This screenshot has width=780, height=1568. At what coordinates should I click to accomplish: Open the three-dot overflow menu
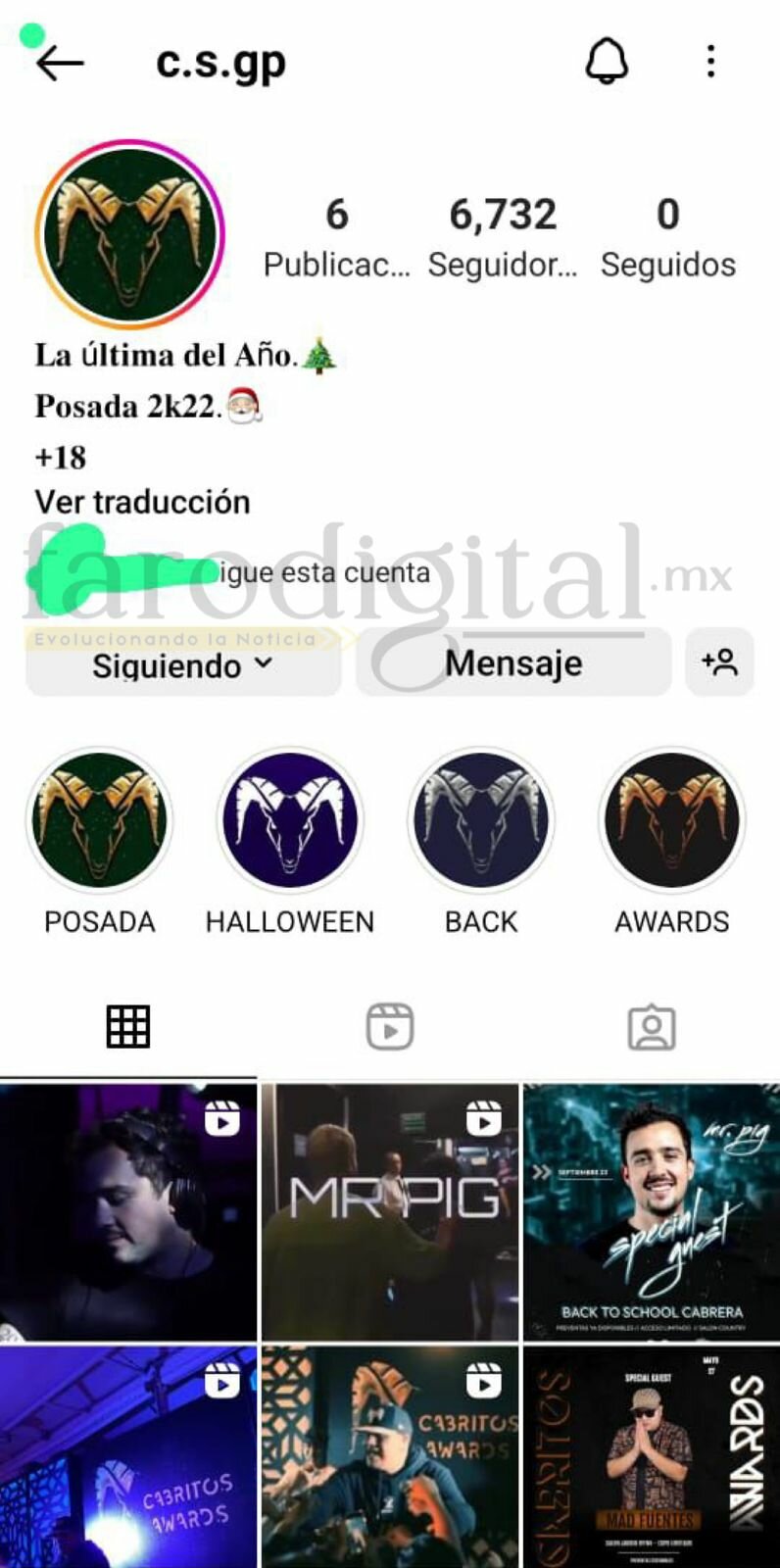pos(711,62)
